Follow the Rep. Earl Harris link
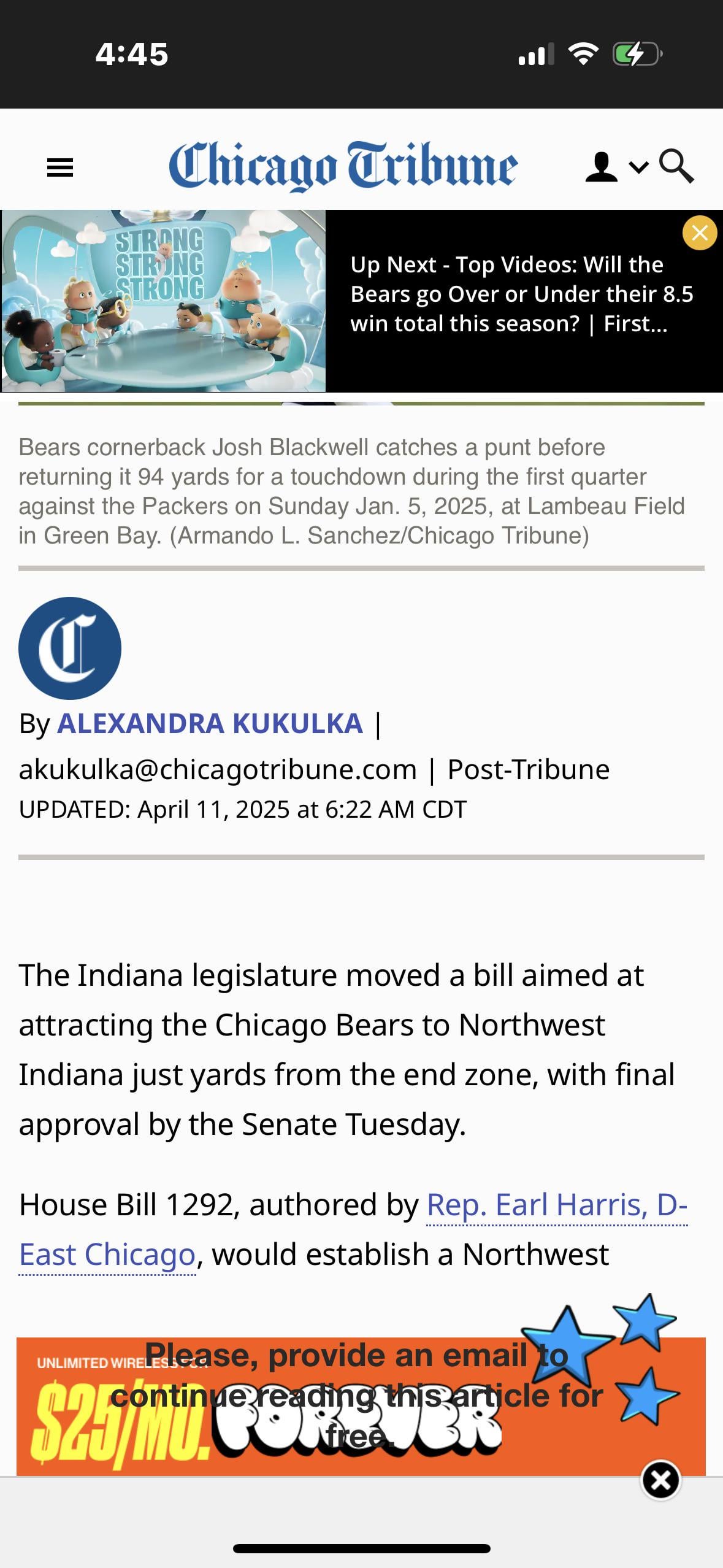The height and width of the screenshot is (1568, 723). 556,1204
